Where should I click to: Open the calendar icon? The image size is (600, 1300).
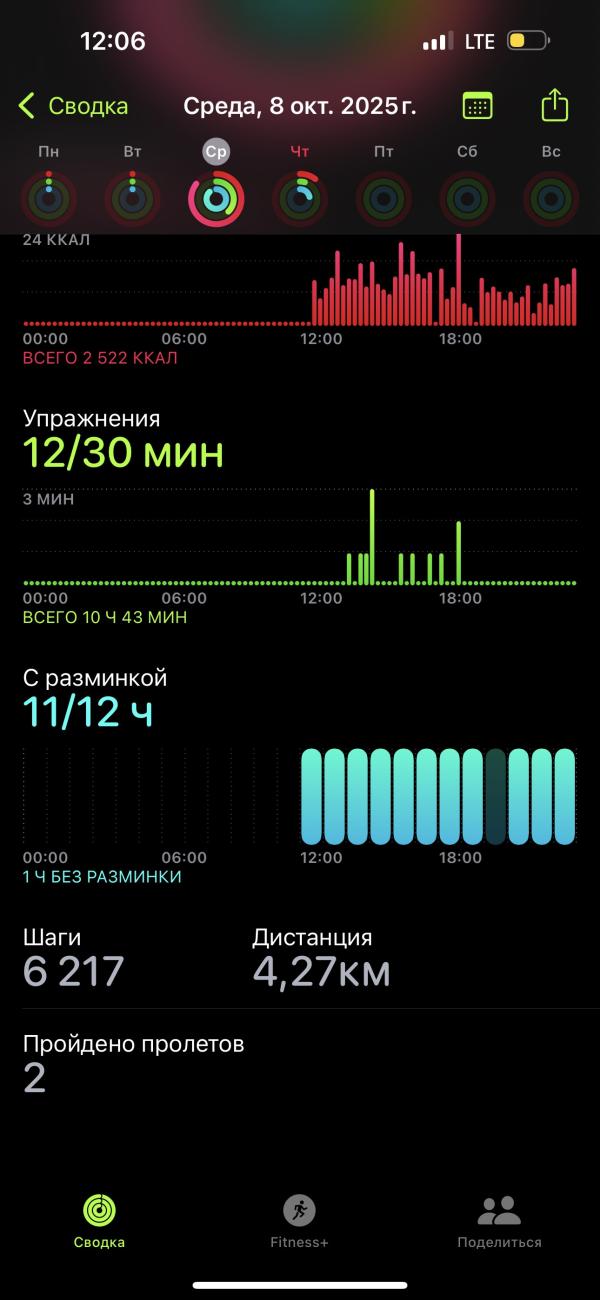(x=477, y=106)
